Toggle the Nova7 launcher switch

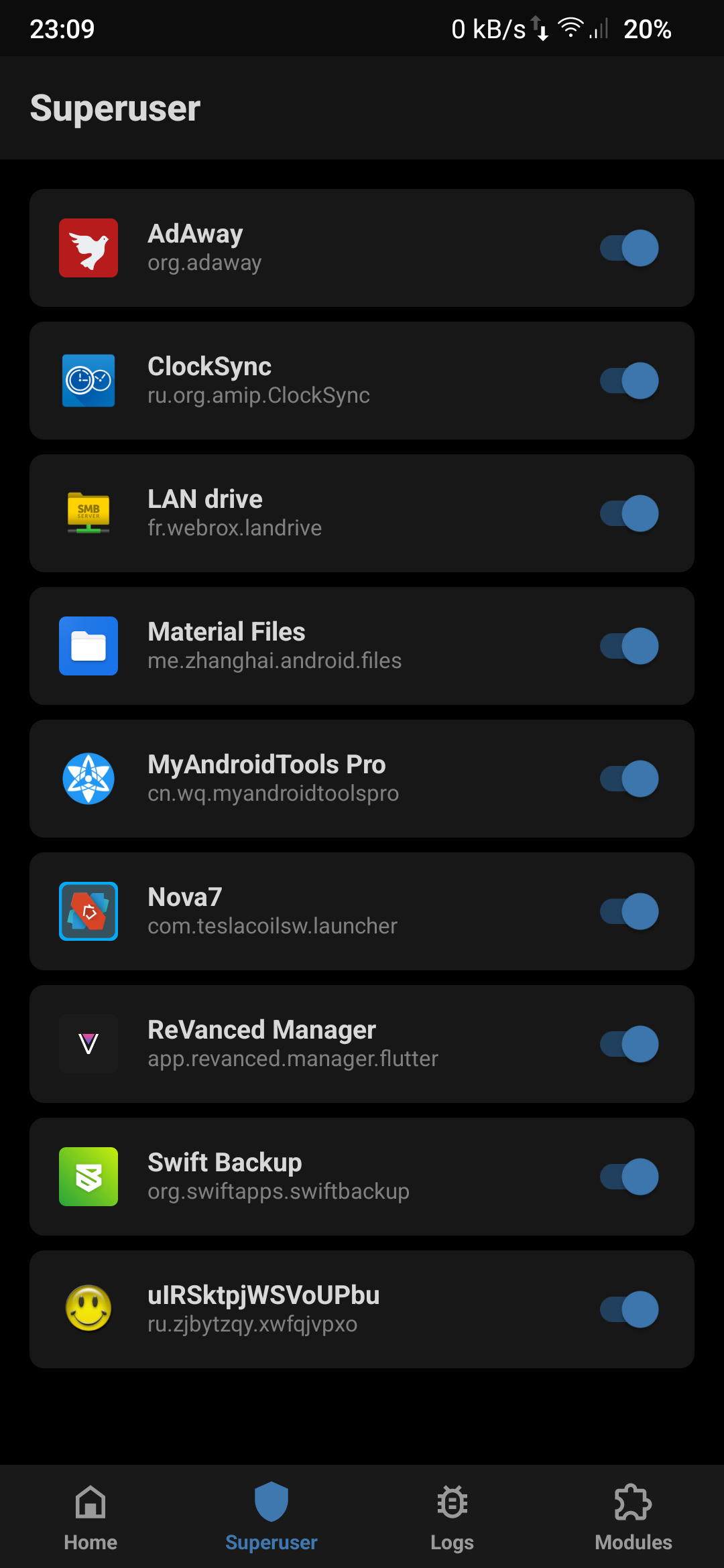coord(629,911)
